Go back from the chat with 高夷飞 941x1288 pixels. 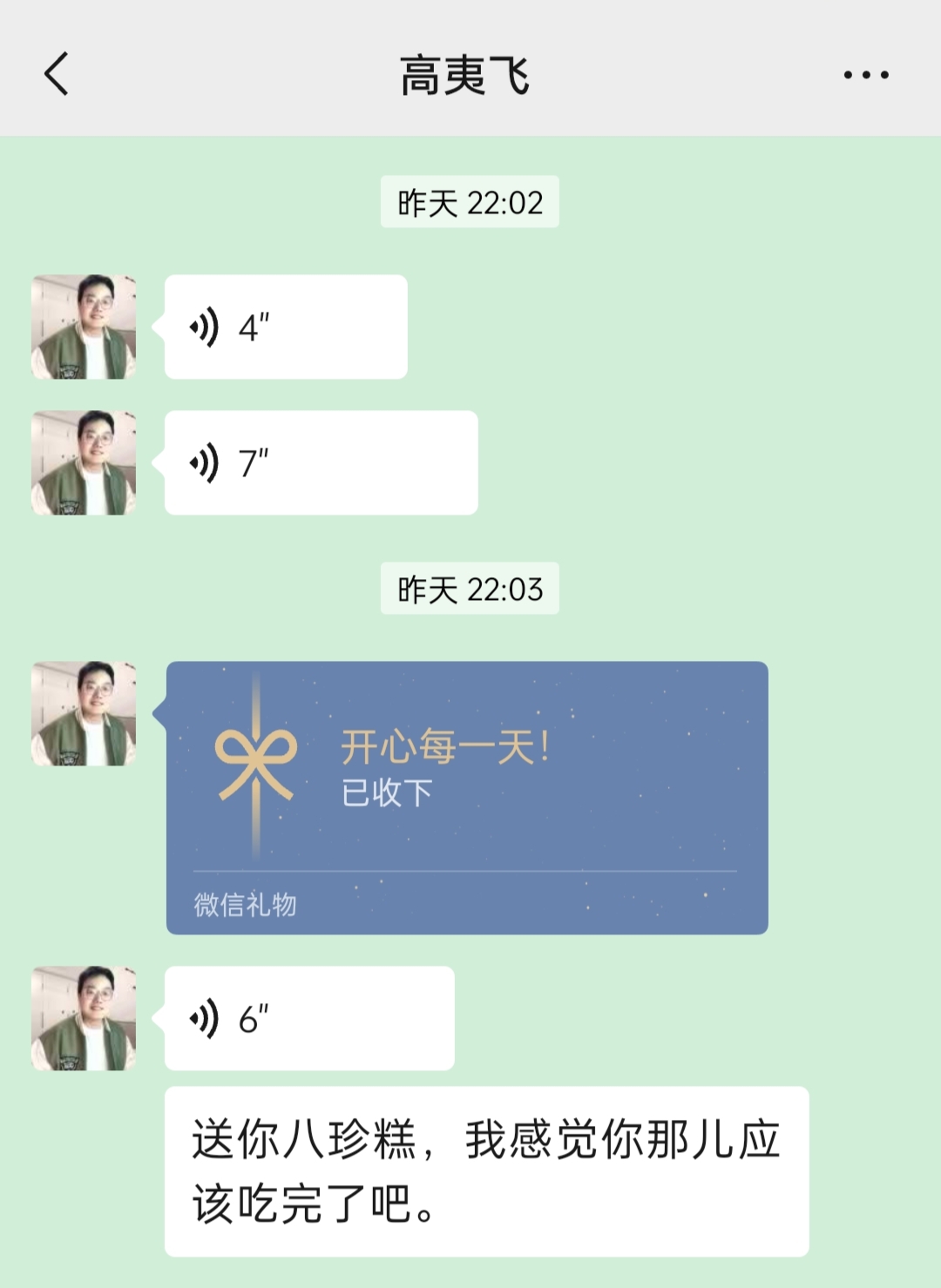pyautogui.click(x=57, y=74)
